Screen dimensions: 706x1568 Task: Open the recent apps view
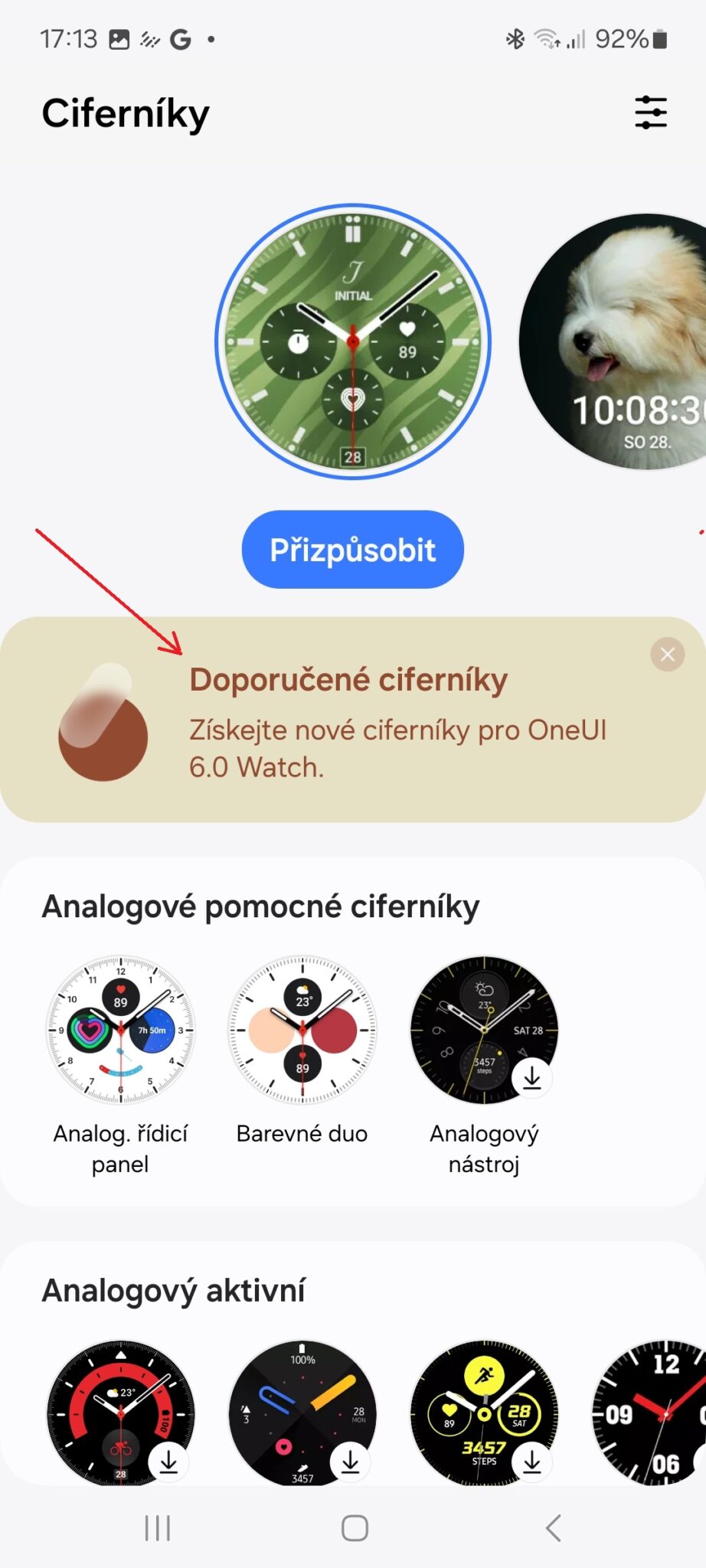[156, 1528]
